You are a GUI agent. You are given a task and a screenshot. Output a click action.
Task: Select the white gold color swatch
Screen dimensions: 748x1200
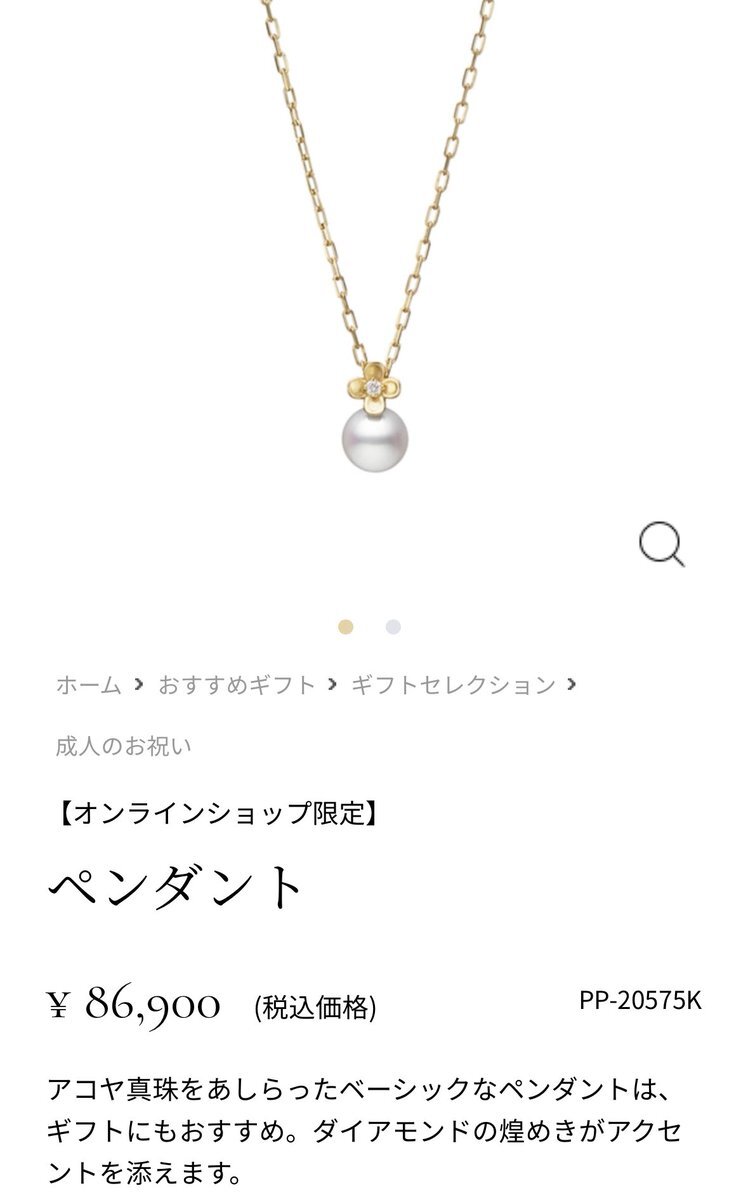(x=393, y=627)
